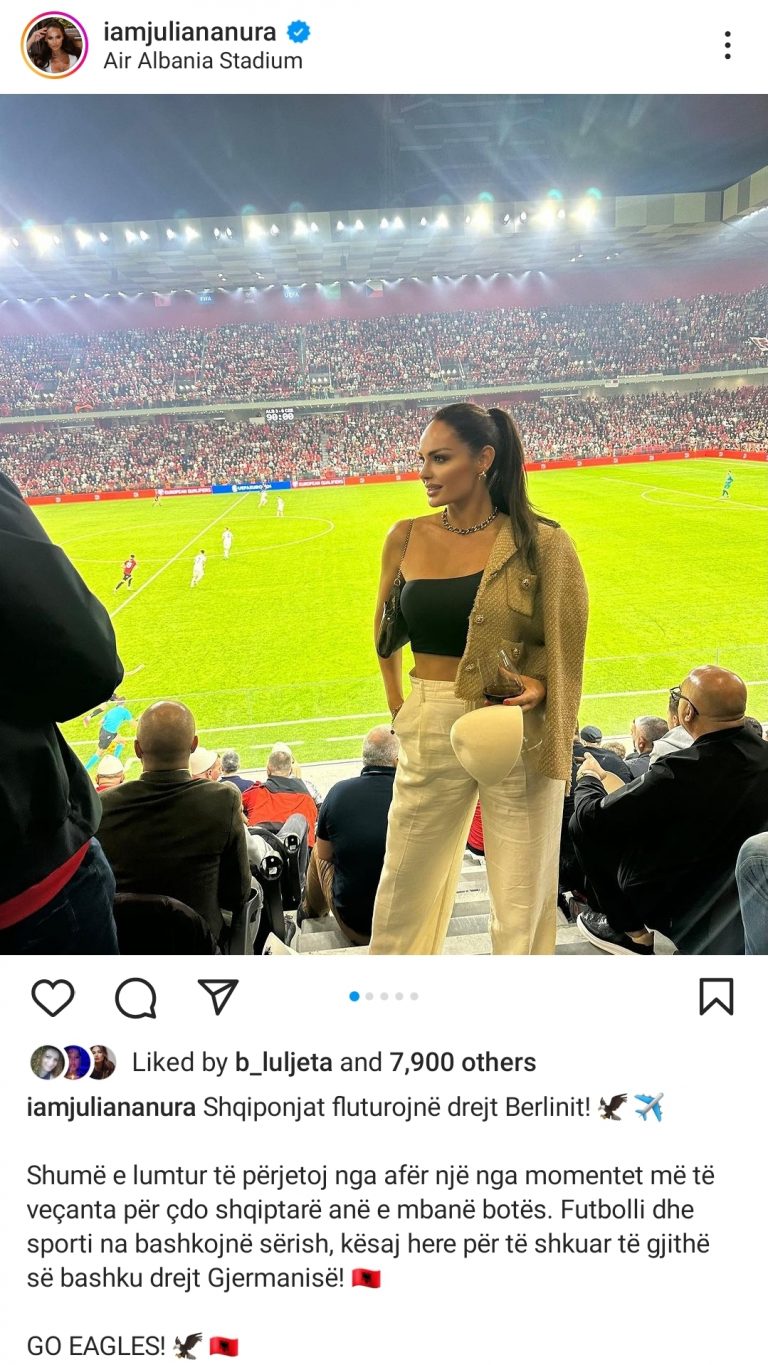This screenshot has height=1365, width=768.
Task: Tap the iamjuliananura username in the header
Action: pos(189,32)
